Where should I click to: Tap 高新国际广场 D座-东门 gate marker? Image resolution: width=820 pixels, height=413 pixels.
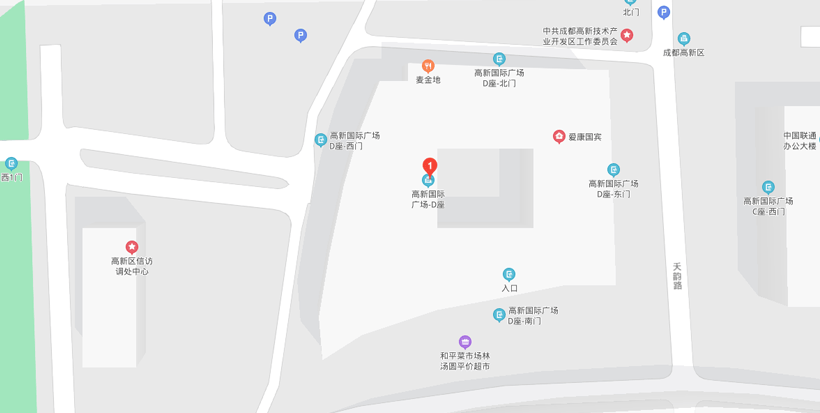[x=613, y=170]
